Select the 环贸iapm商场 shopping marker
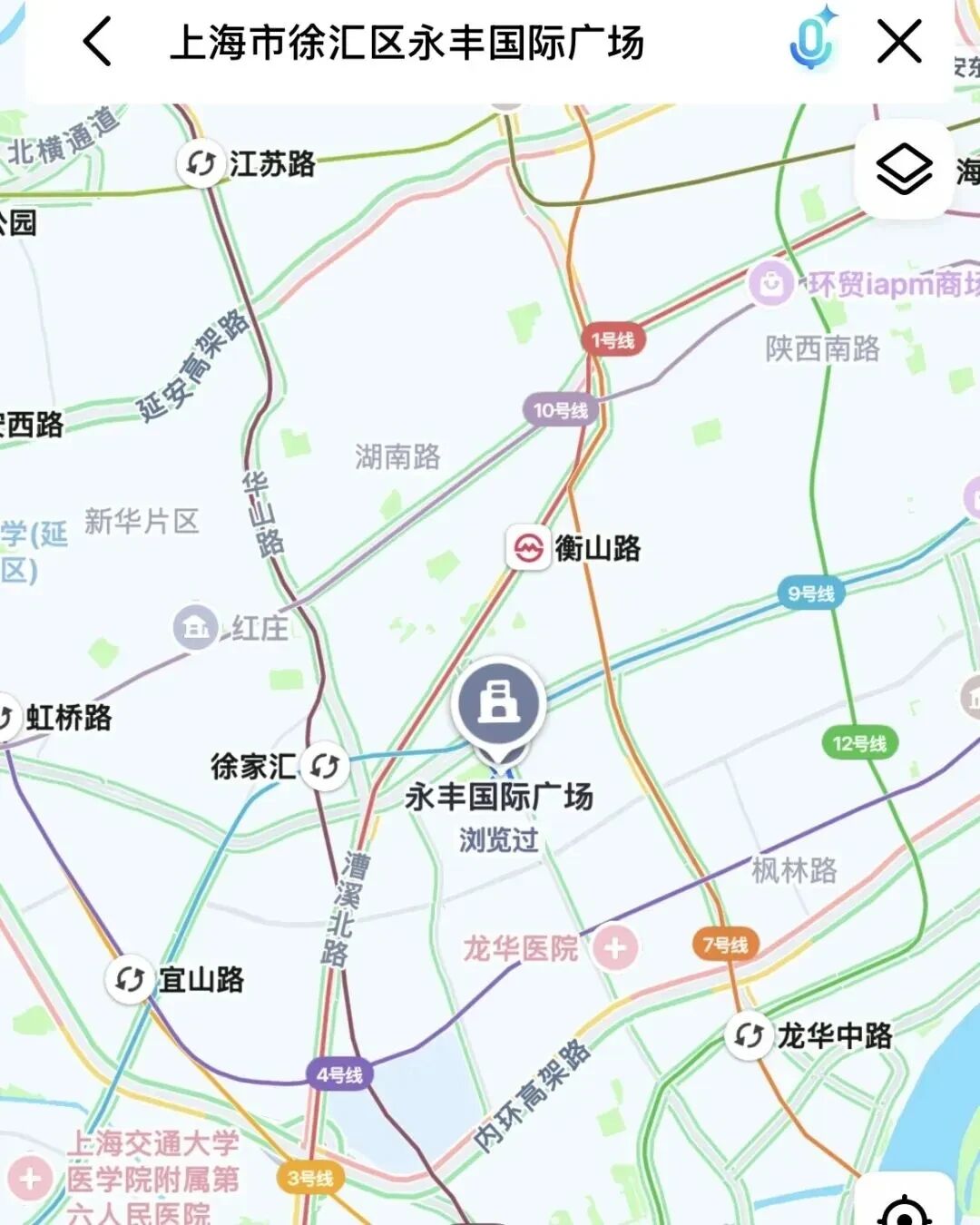The height and width of the screenshot is (1225, 980). coord(771,284)
